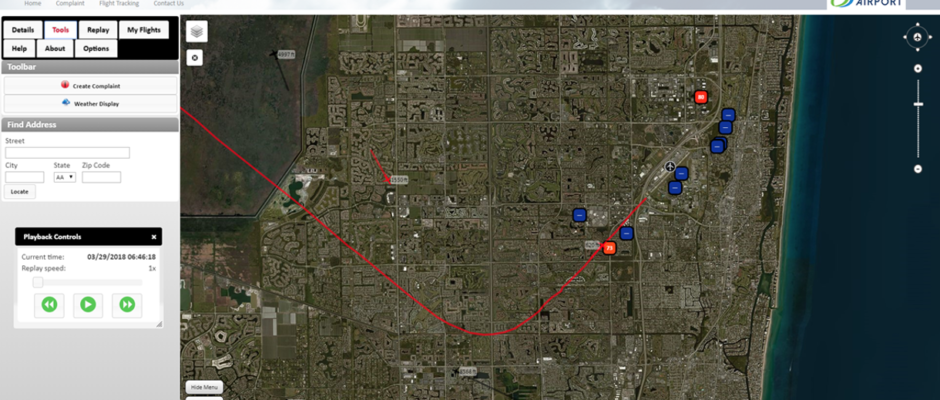This screenshot has width=940, height=400.
Task: Close the Playback Controls panel
Action: click(x=154, y=237)
